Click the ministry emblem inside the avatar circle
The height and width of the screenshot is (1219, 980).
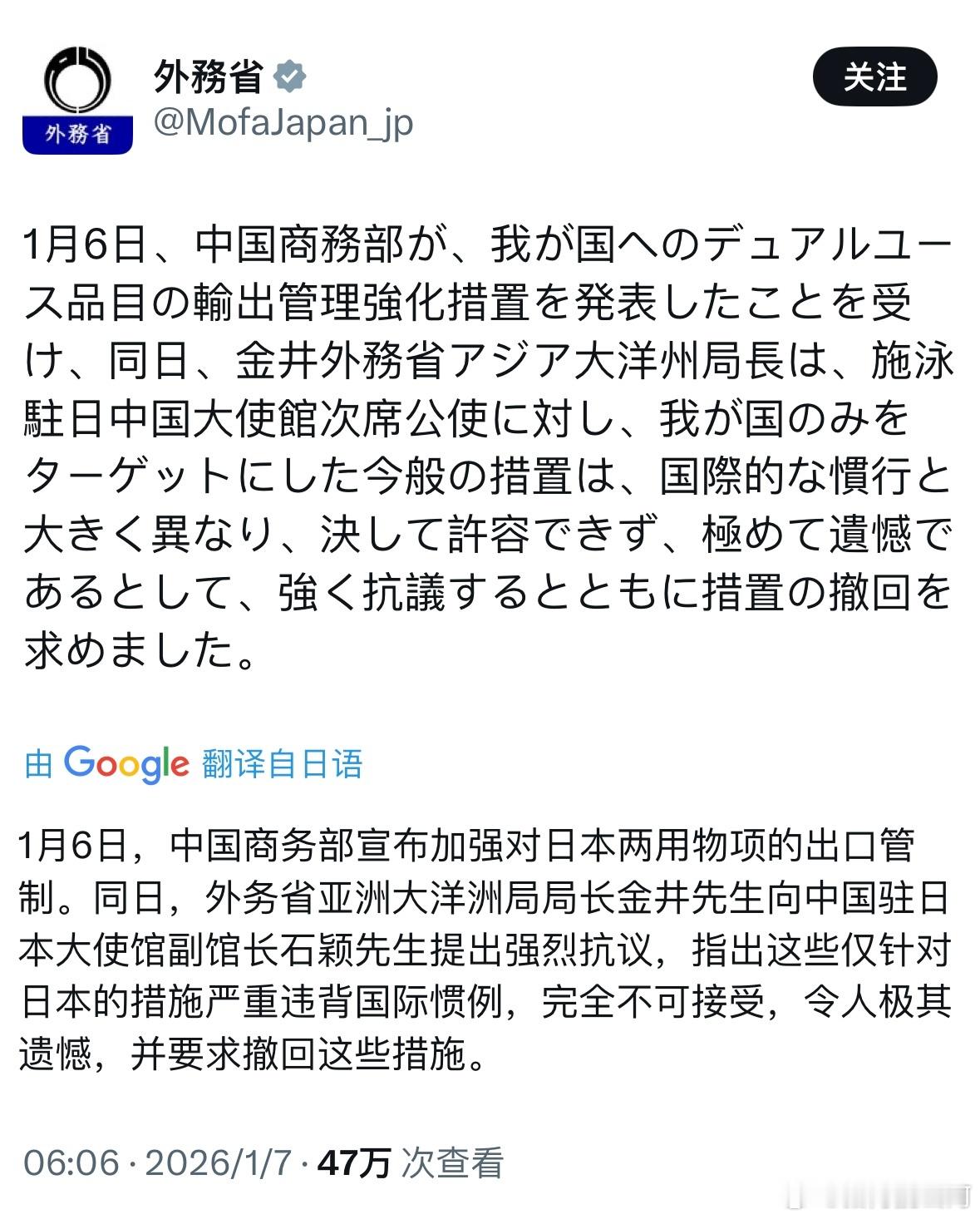point(77,79)
